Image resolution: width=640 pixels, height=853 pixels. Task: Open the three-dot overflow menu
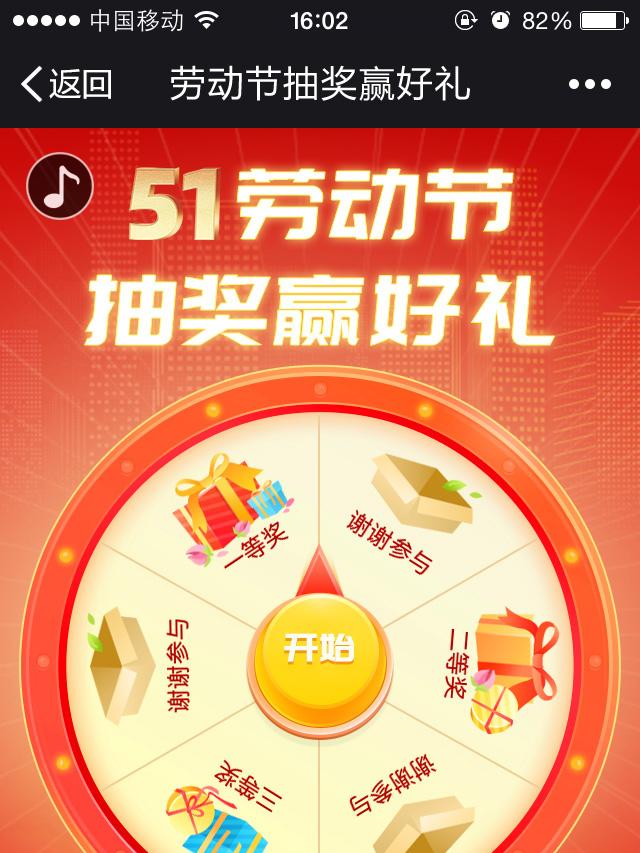pyautogui.click(x=589, y=85)
